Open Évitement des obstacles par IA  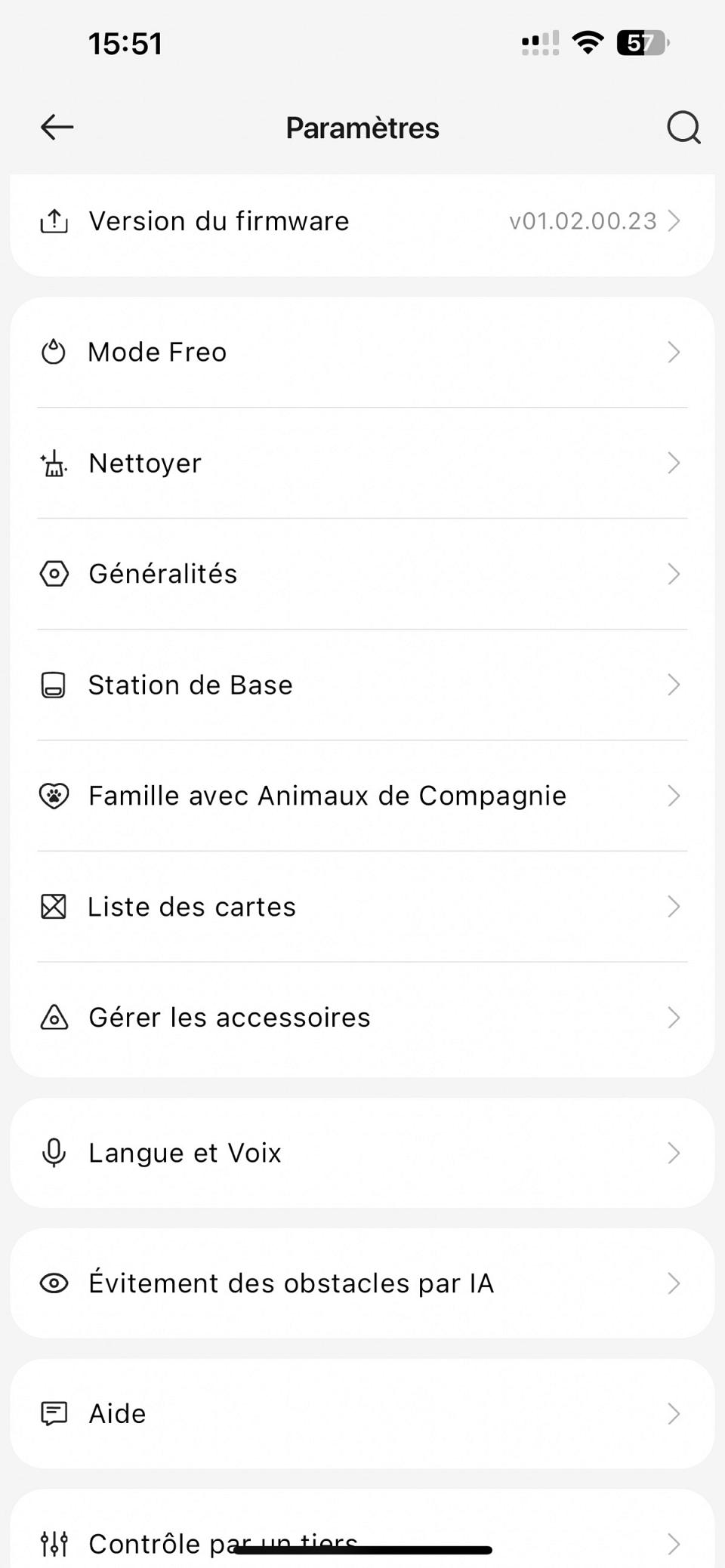coord(362,1283)
